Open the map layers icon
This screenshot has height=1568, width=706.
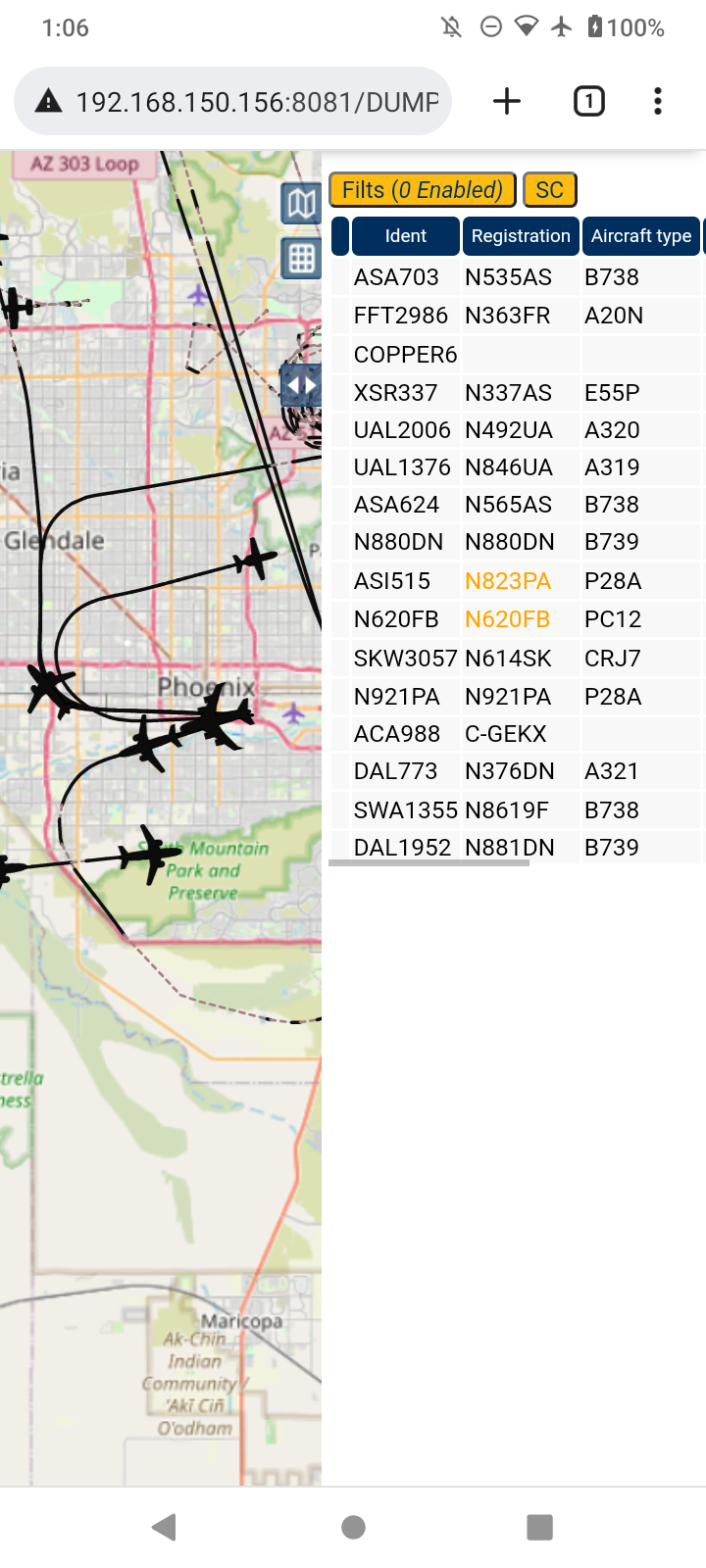coord(301,204)
